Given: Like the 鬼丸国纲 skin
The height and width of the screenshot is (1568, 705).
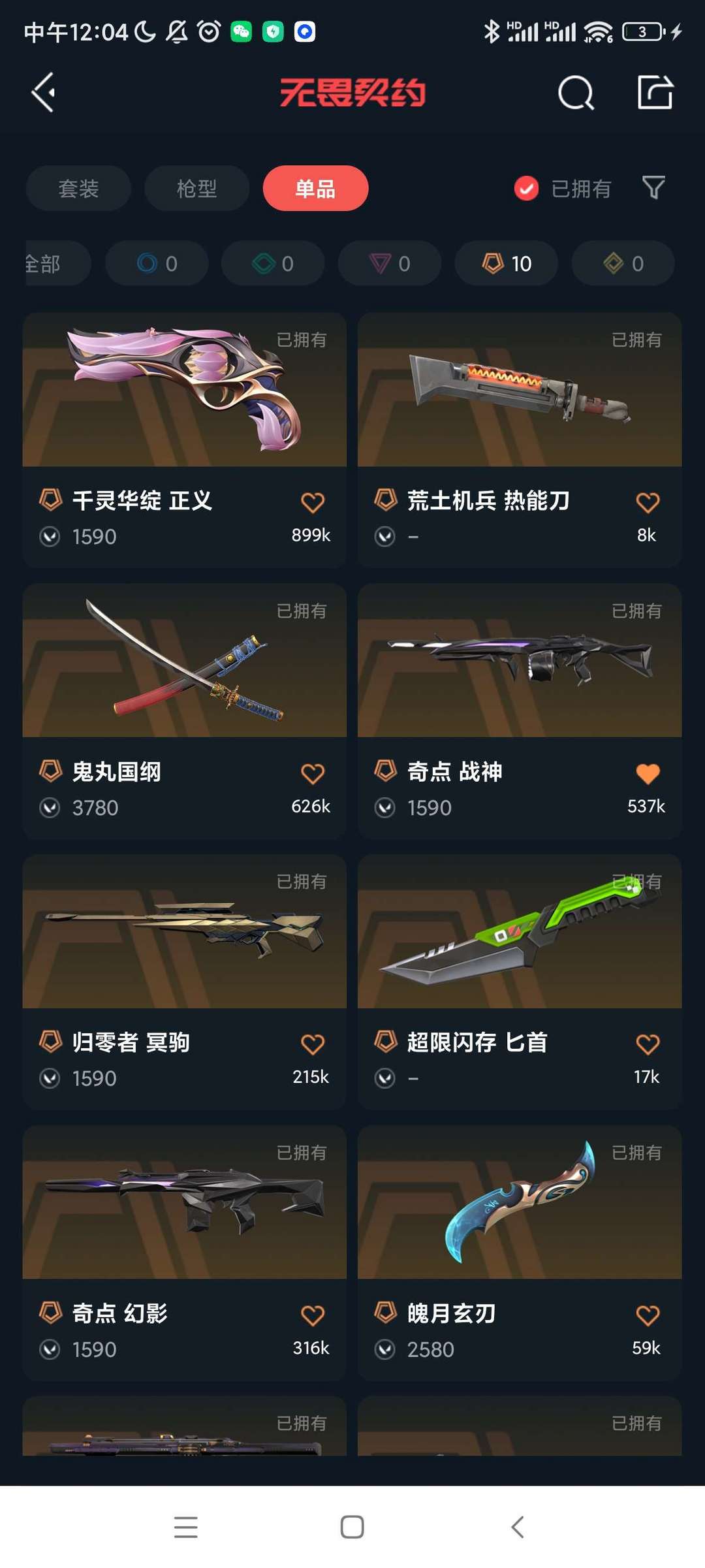Looking at the screenshot, I should (x=312, y=774).
